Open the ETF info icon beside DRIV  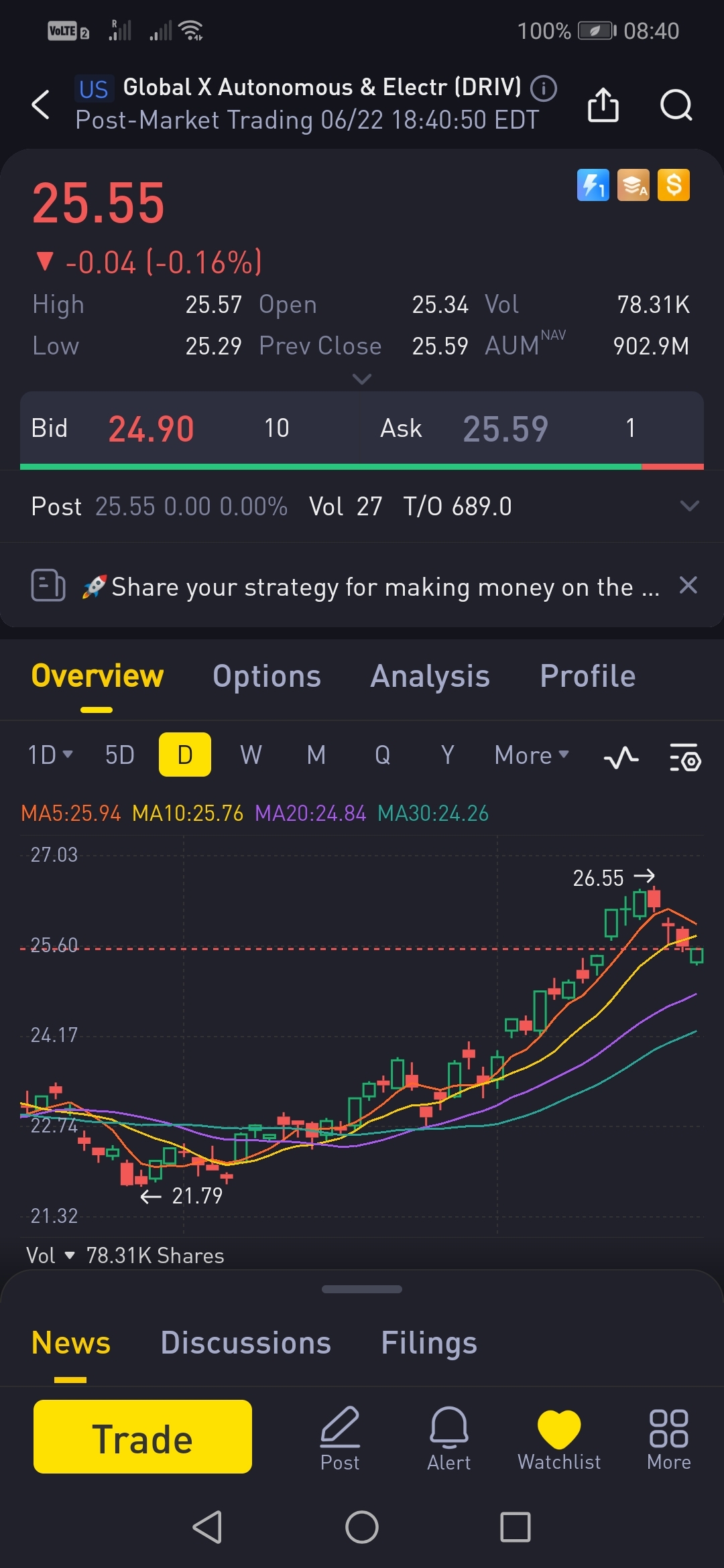point(544,88)
